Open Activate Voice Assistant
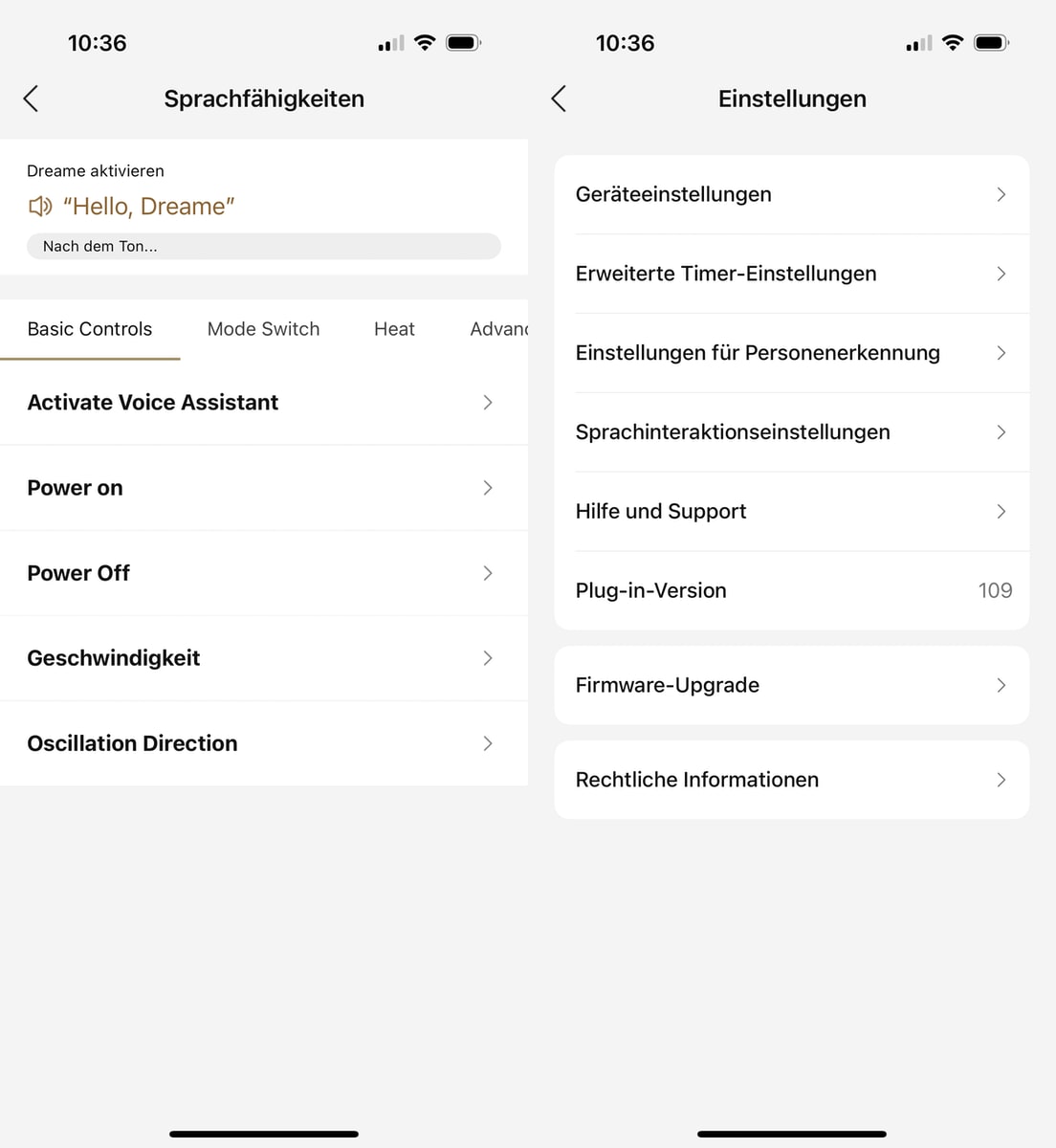The height and width of the screenshot is (1148, 1056). (x=263, y=403)
